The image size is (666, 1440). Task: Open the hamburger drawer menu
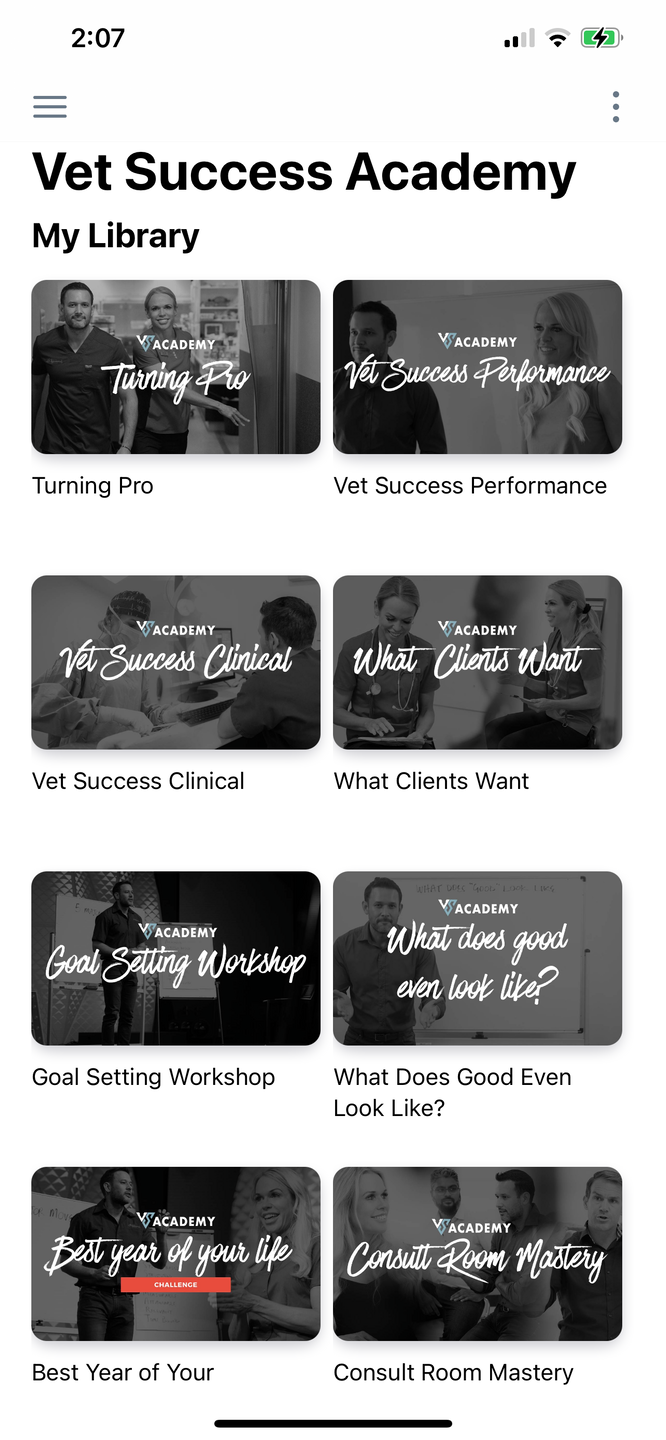point(50,107)
